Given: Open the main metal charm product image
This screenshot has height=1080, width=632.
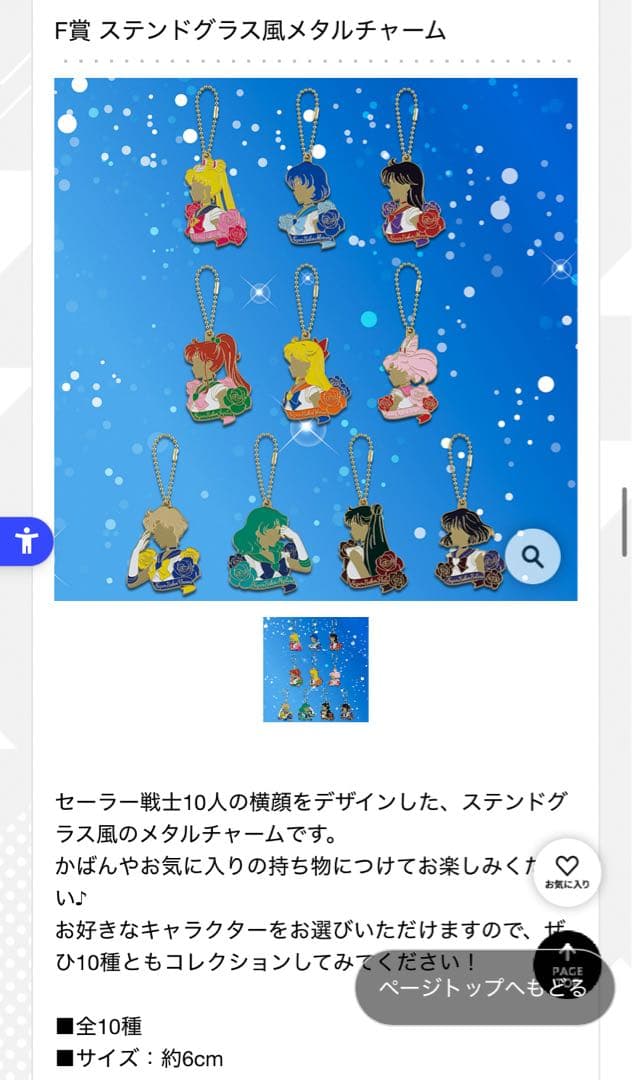Looking at the screenshot, I should (315, 338).
